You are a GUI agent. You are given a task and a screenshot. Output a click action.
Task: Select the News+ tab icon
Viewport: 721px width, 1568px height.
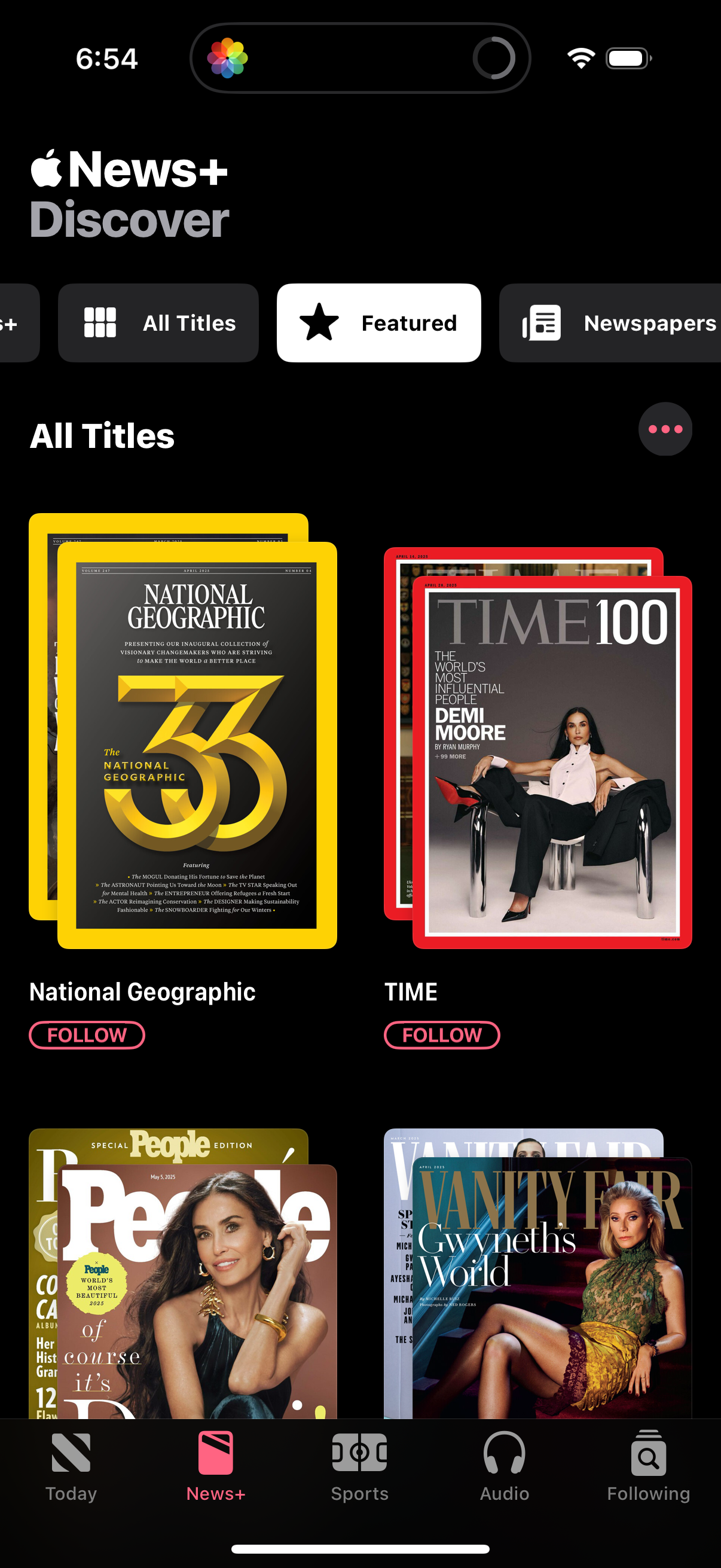tap(216, 1451)
